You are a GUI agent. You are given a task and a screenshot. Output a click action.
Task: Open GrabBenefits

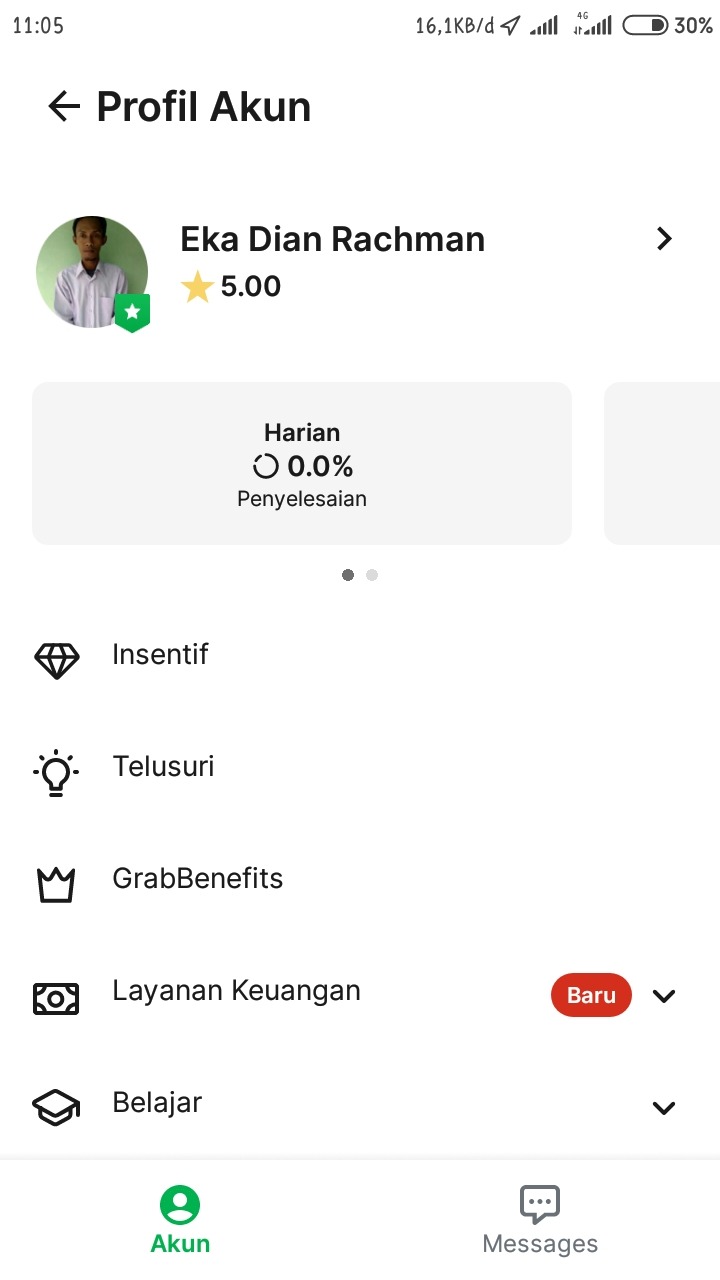pyautogui.click(x=197, y=879)
